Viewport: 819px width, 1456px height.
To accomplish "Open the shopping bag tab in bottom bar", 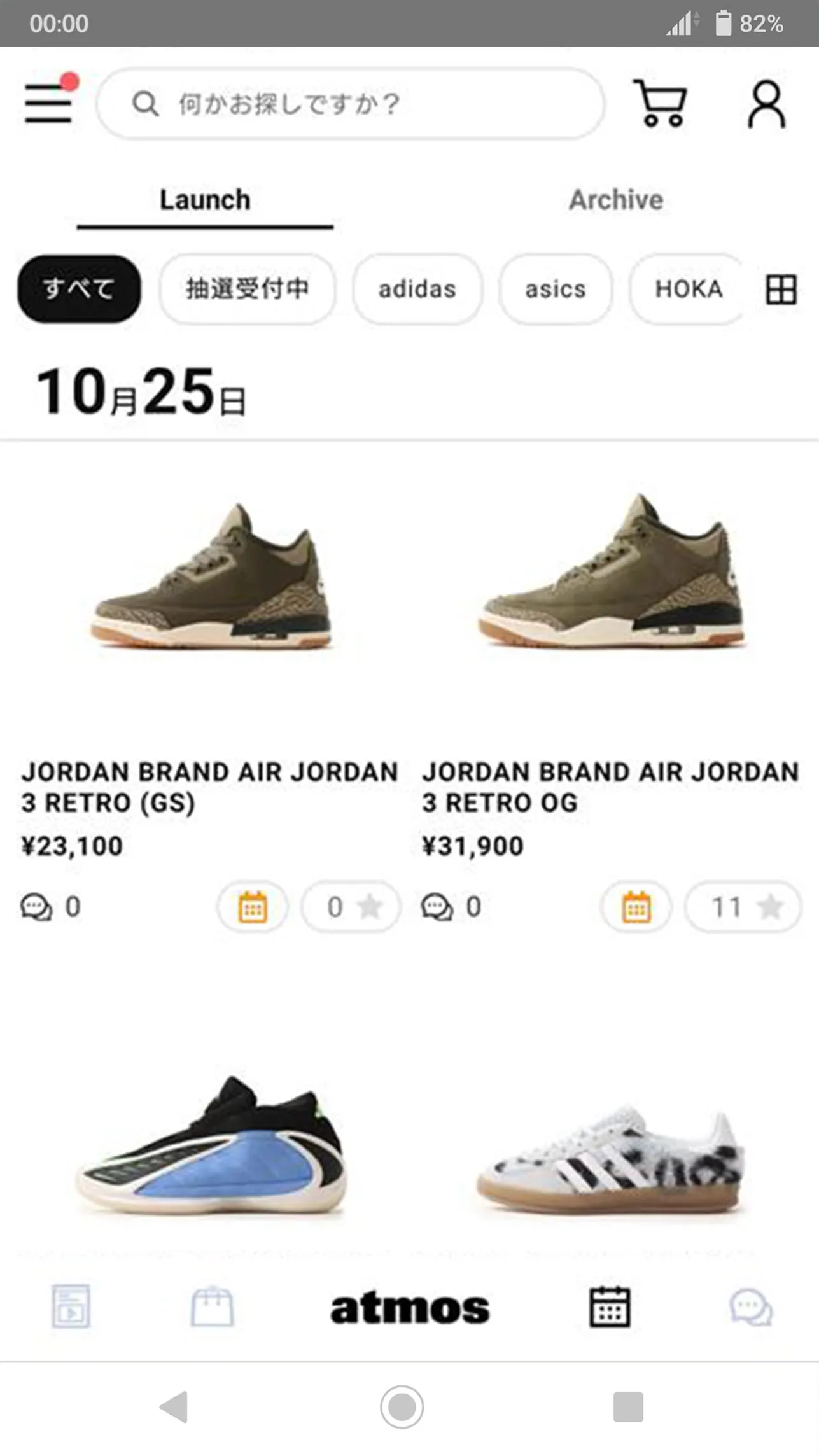I will 212,1307.
